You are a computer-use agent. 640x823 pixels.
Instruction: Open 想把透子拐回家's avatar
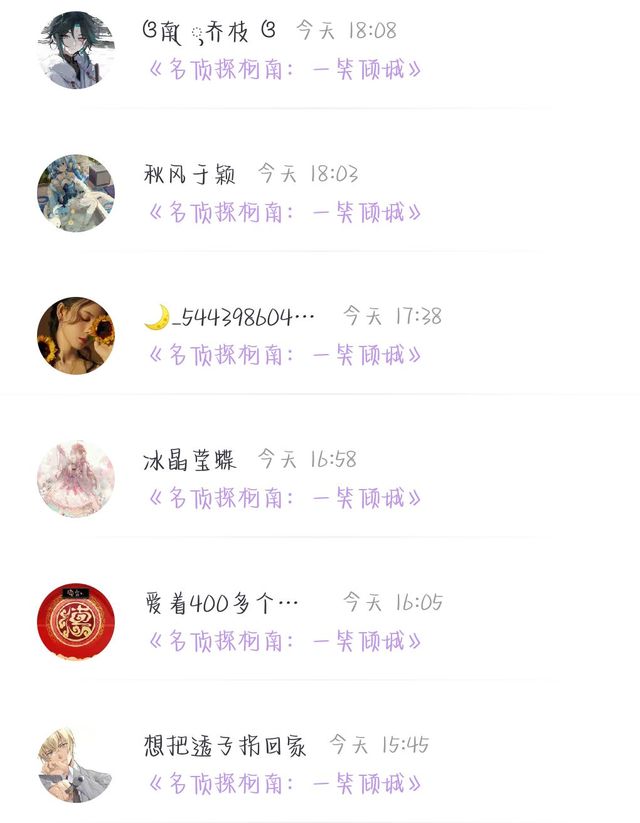pyautogui.click(x=76, y=764)
